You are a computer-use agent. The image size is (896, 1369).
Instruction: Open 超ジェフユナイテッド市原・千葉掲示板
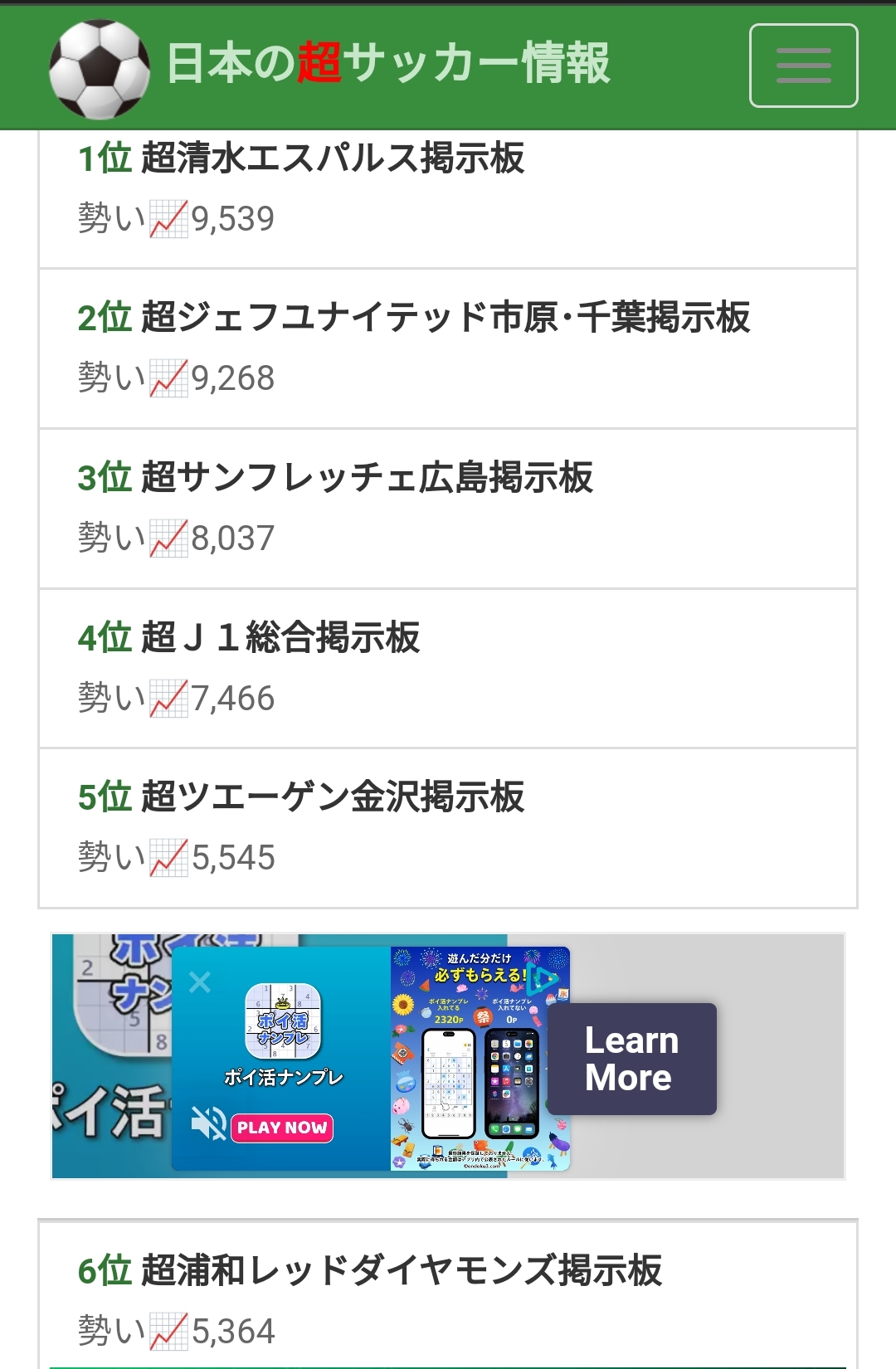(445, 318)
